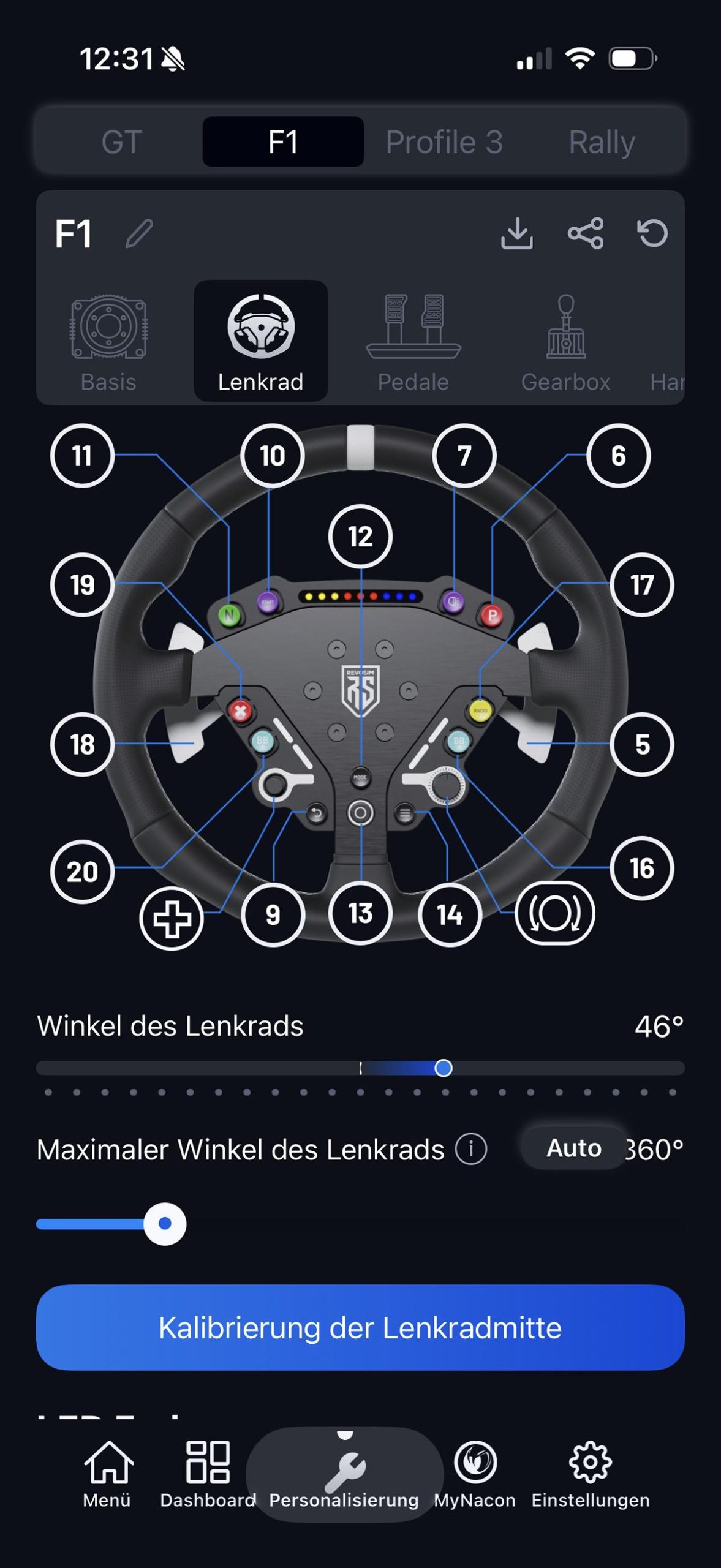Configure button 11 mapping

tap(82, 456)
